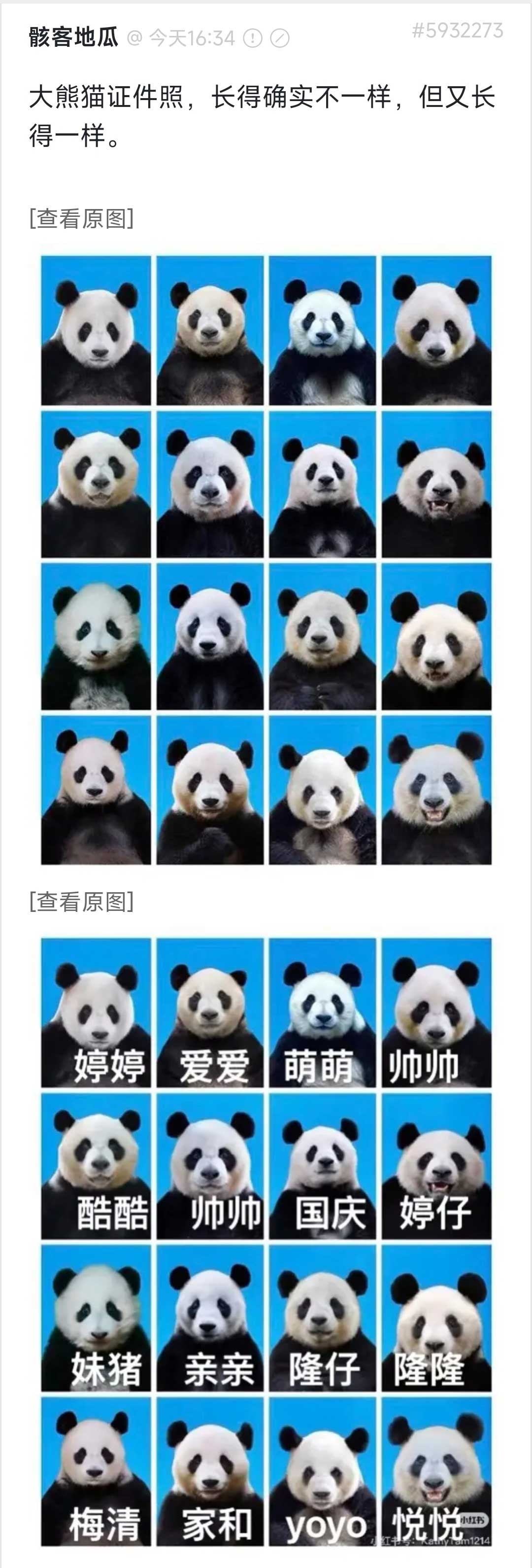View original of the named panda grid
532x1568 pixels.
pyautogui.click(x=81, y=902)
